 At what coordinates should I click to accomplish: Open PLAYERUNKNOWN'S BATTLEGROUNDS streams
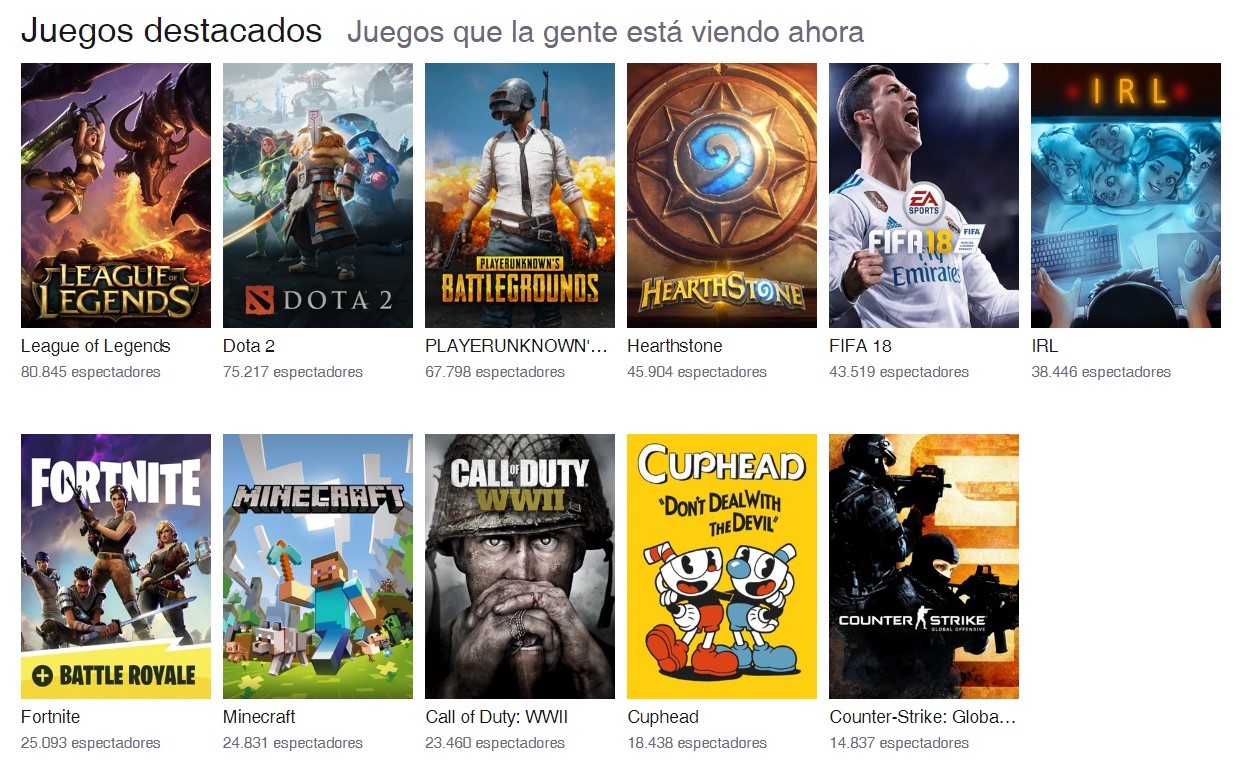pos(520,196)
